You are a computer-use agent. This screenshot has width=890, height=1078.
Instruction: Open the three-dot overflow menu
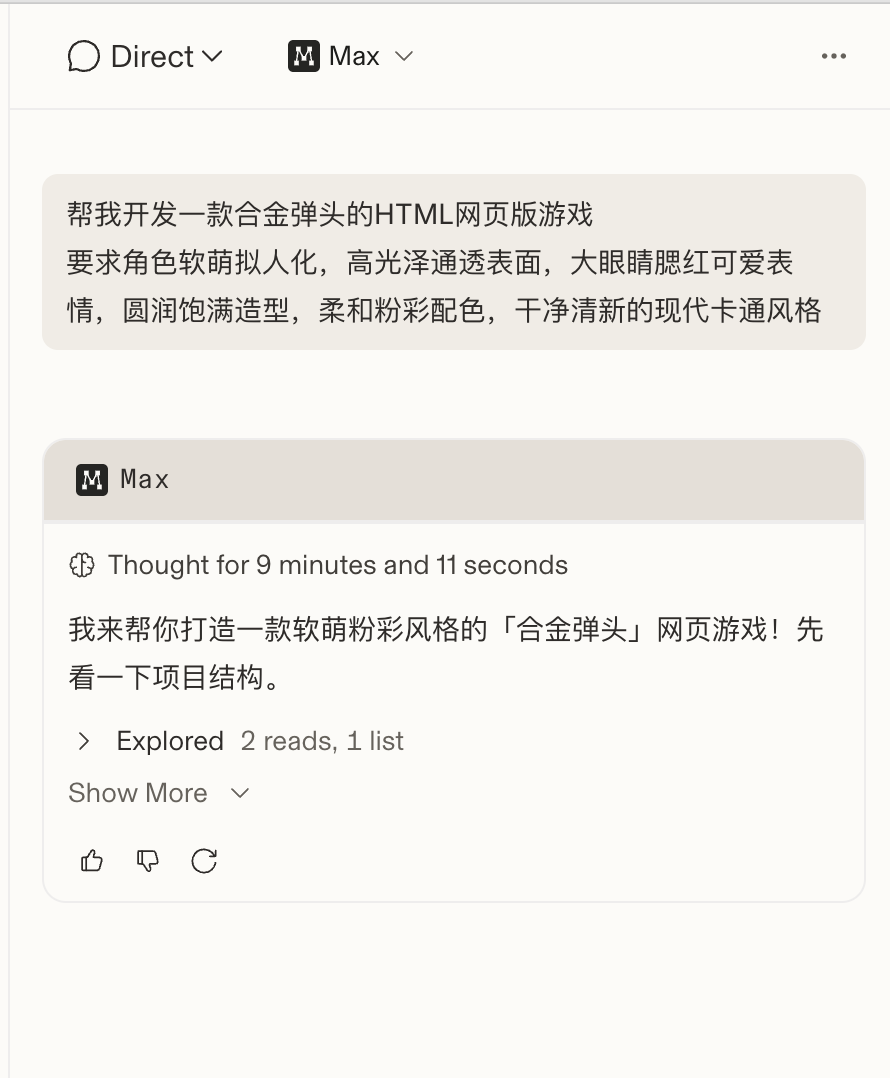tap(834, 56)
